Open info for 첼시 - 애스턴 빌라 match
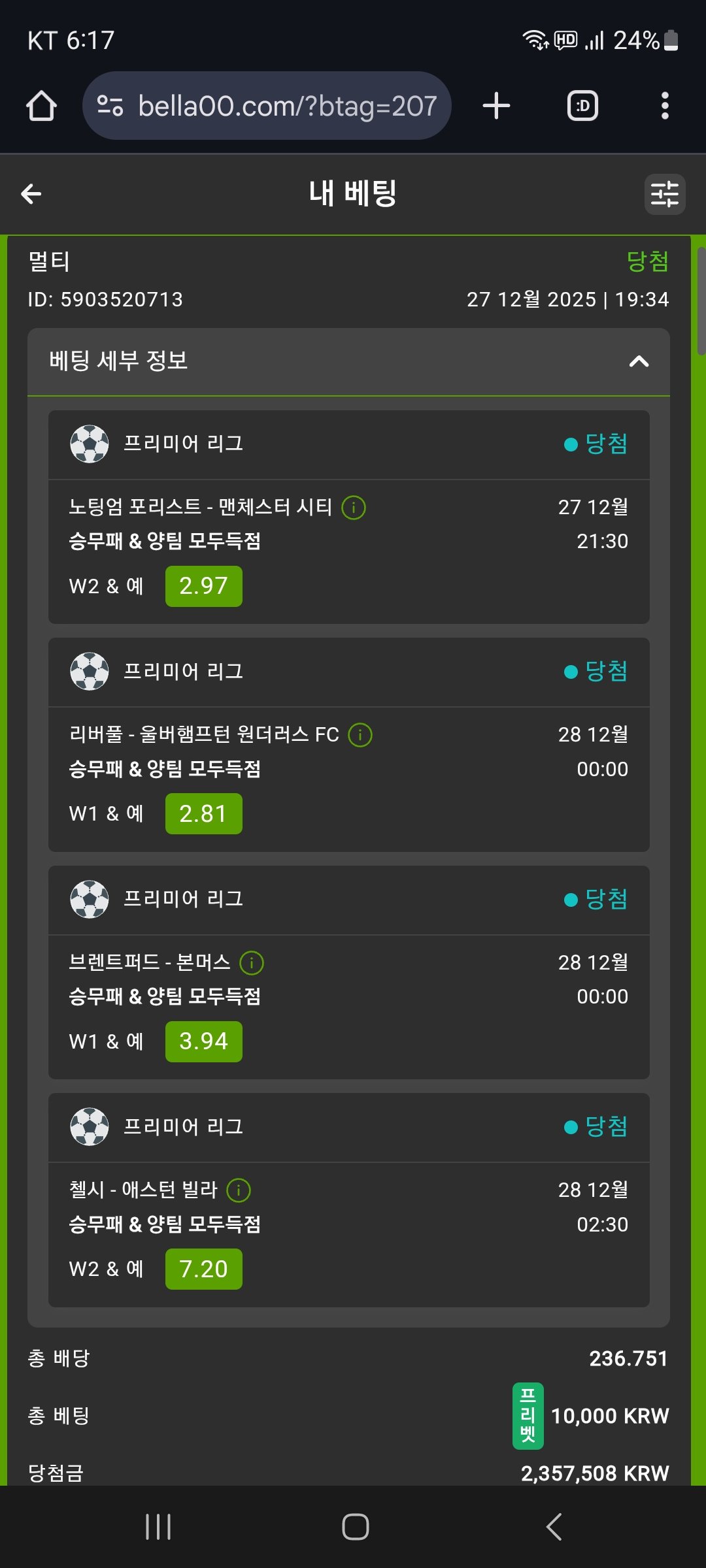Image resolution: width=706 pixels, height=1568 pixels. pyautogui.click(x=239, y=1190)
